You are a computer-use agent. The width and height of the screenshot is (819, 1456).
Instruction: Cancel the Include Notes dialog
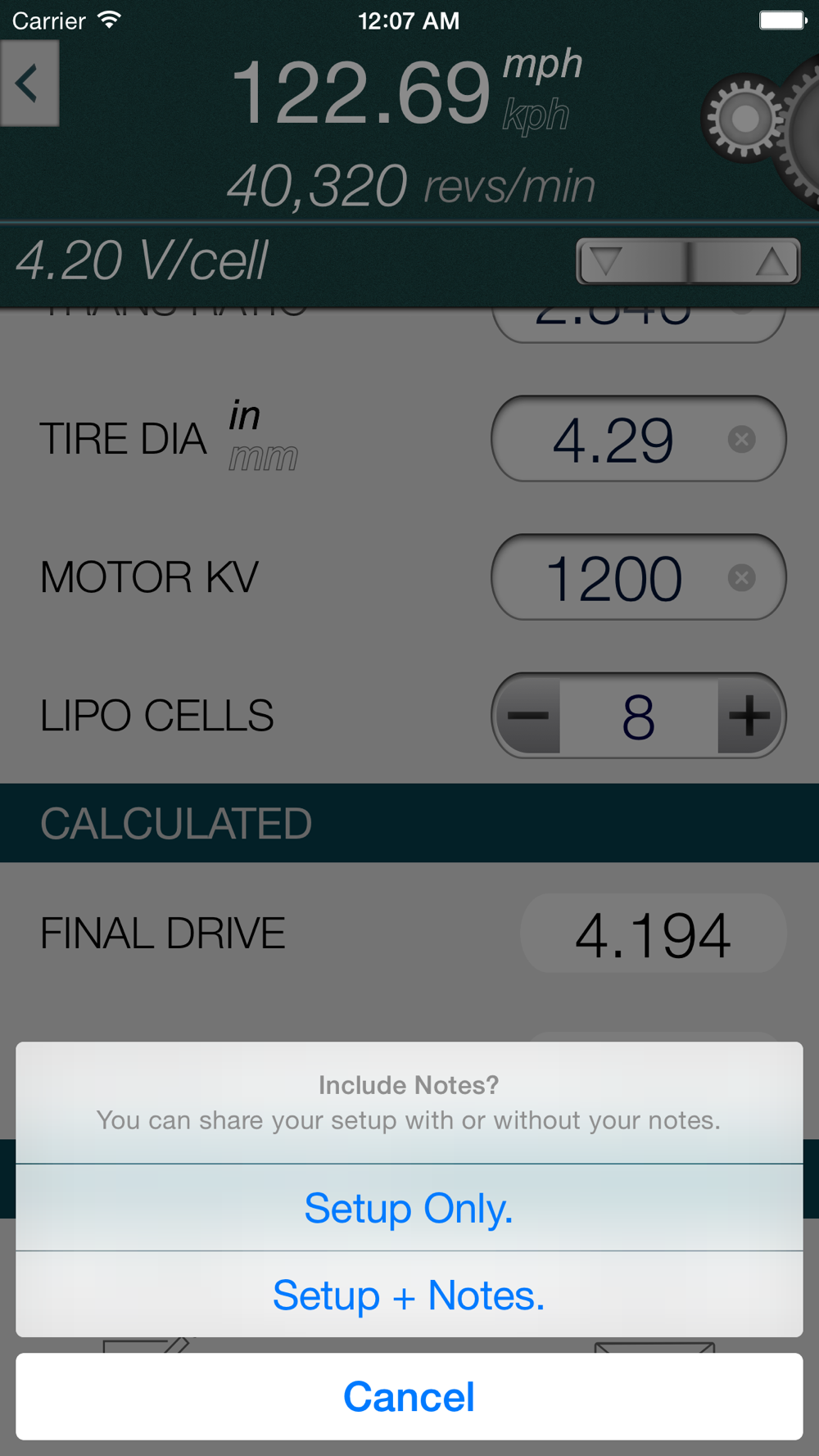tap(409, 1396)
